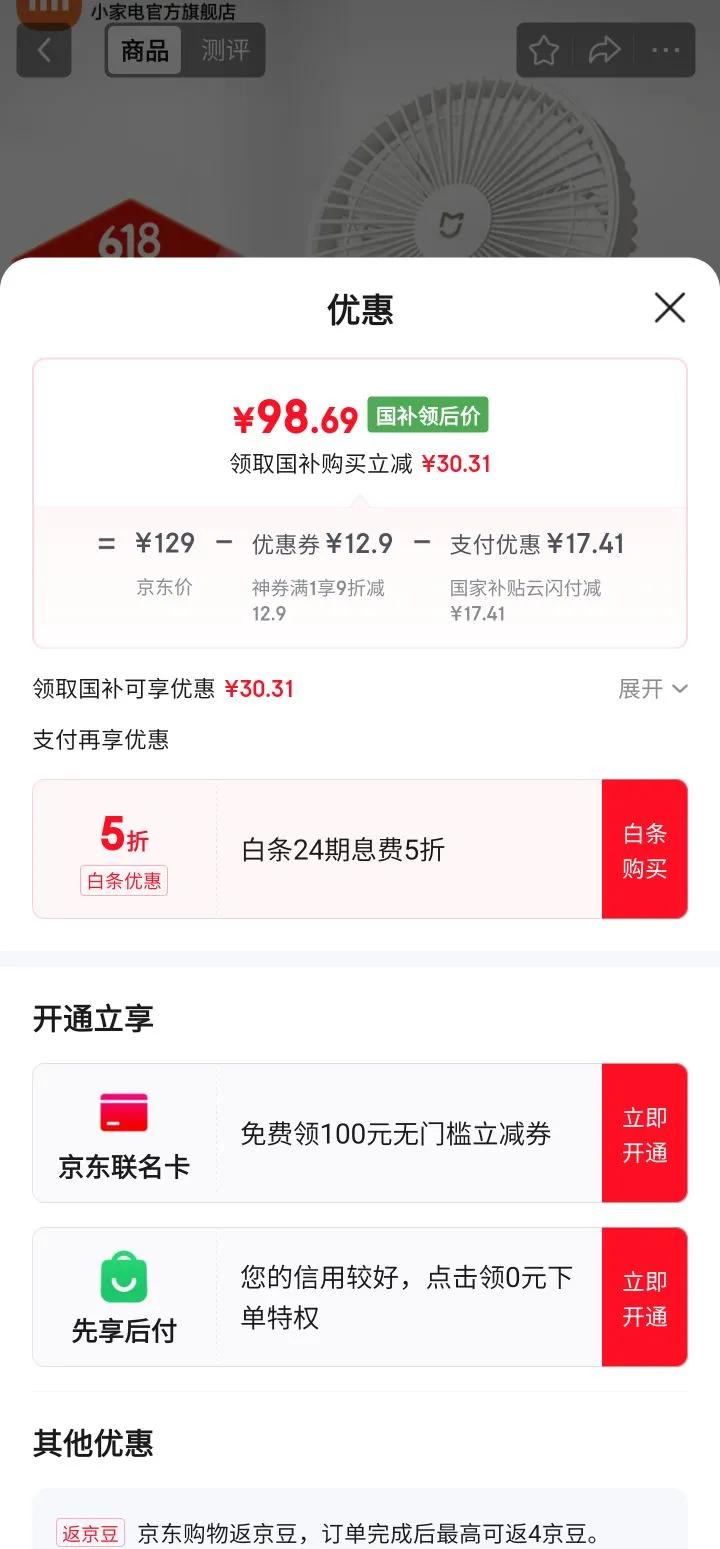
Task: Tap 立即开通 for 先享后付
Action: click(644, 1298)
